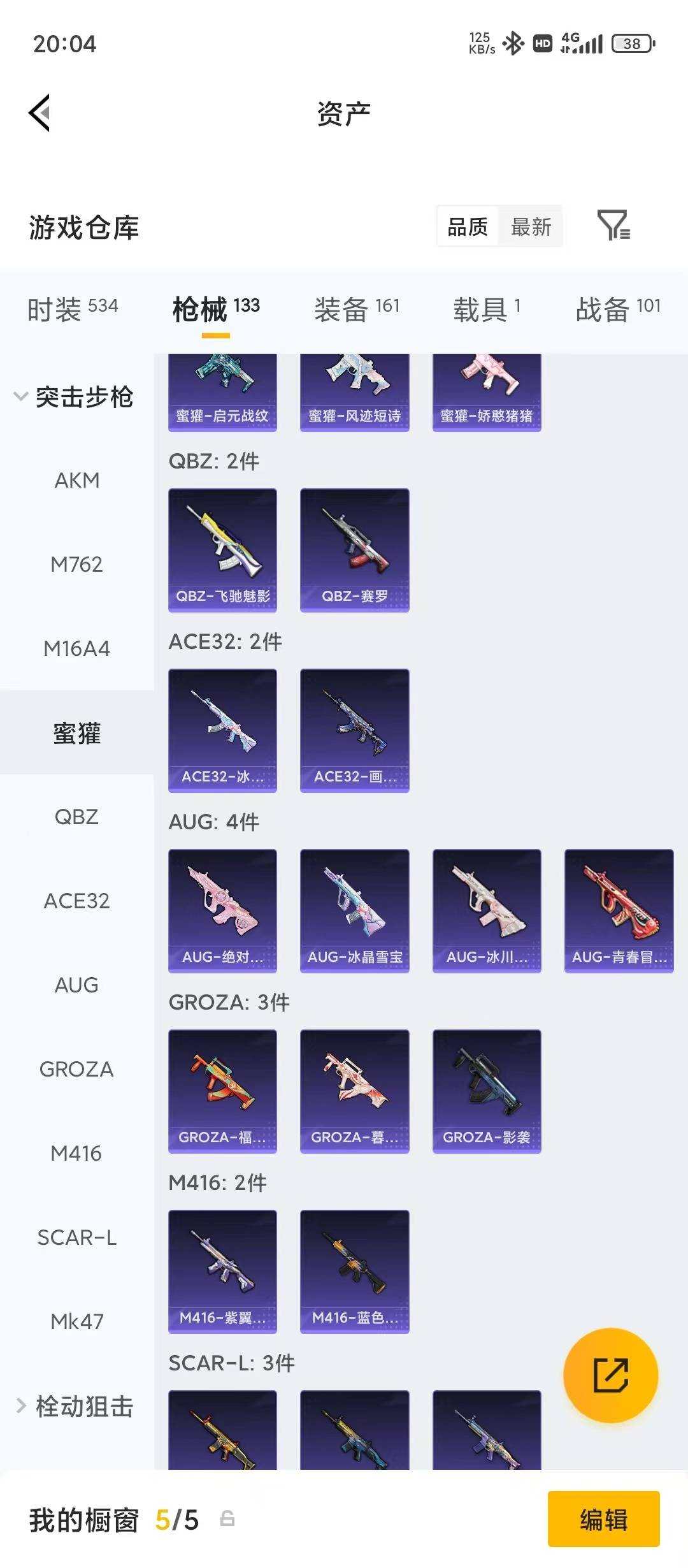This screenshot has height=1568, width=688.
Task: Sort the warehouse by 最新
Action: tap(531, 226)
